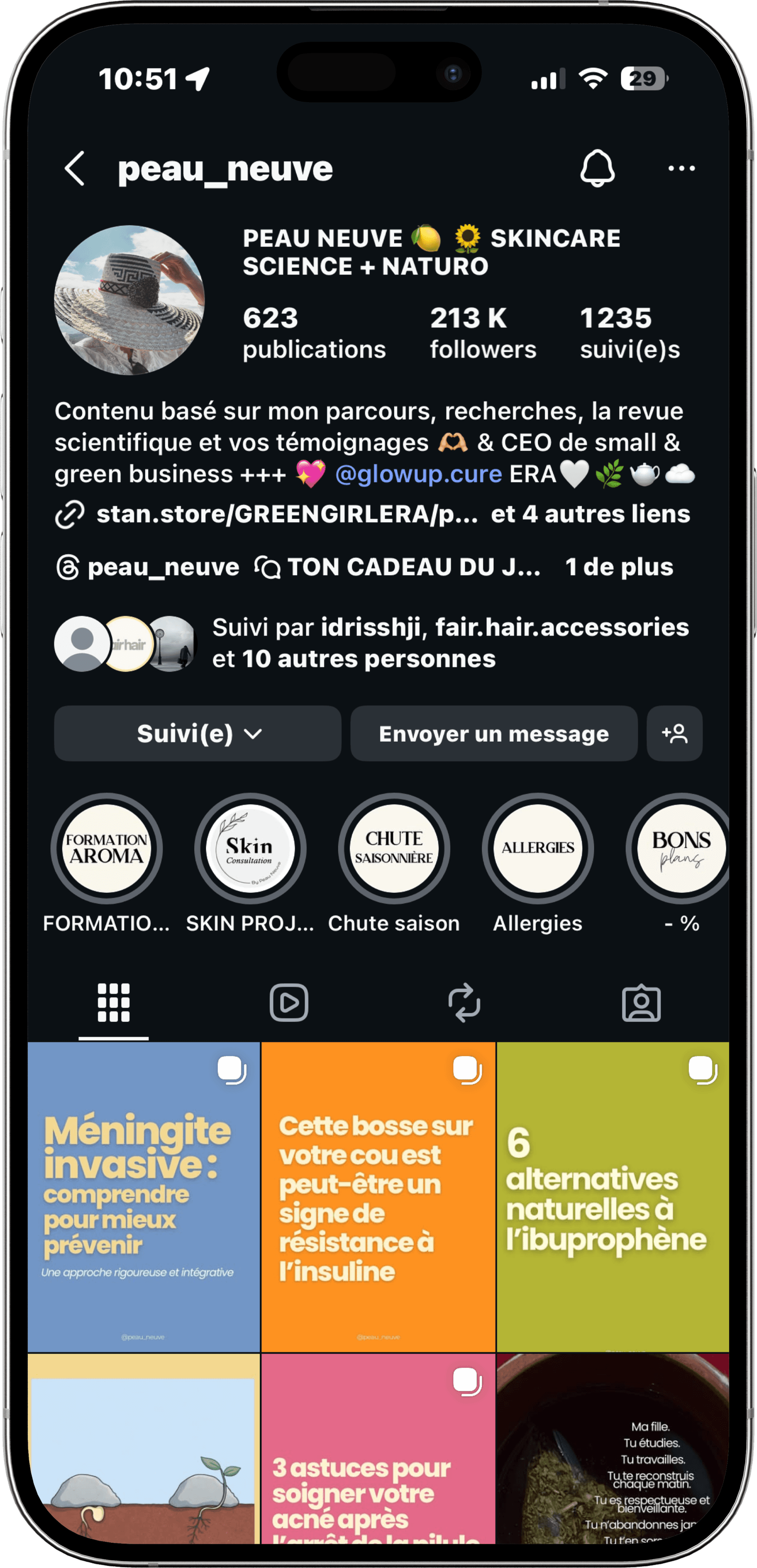757x1568 pixels.
Task: Show suggested accounts with add-person icon
Action: pos(674,733)
